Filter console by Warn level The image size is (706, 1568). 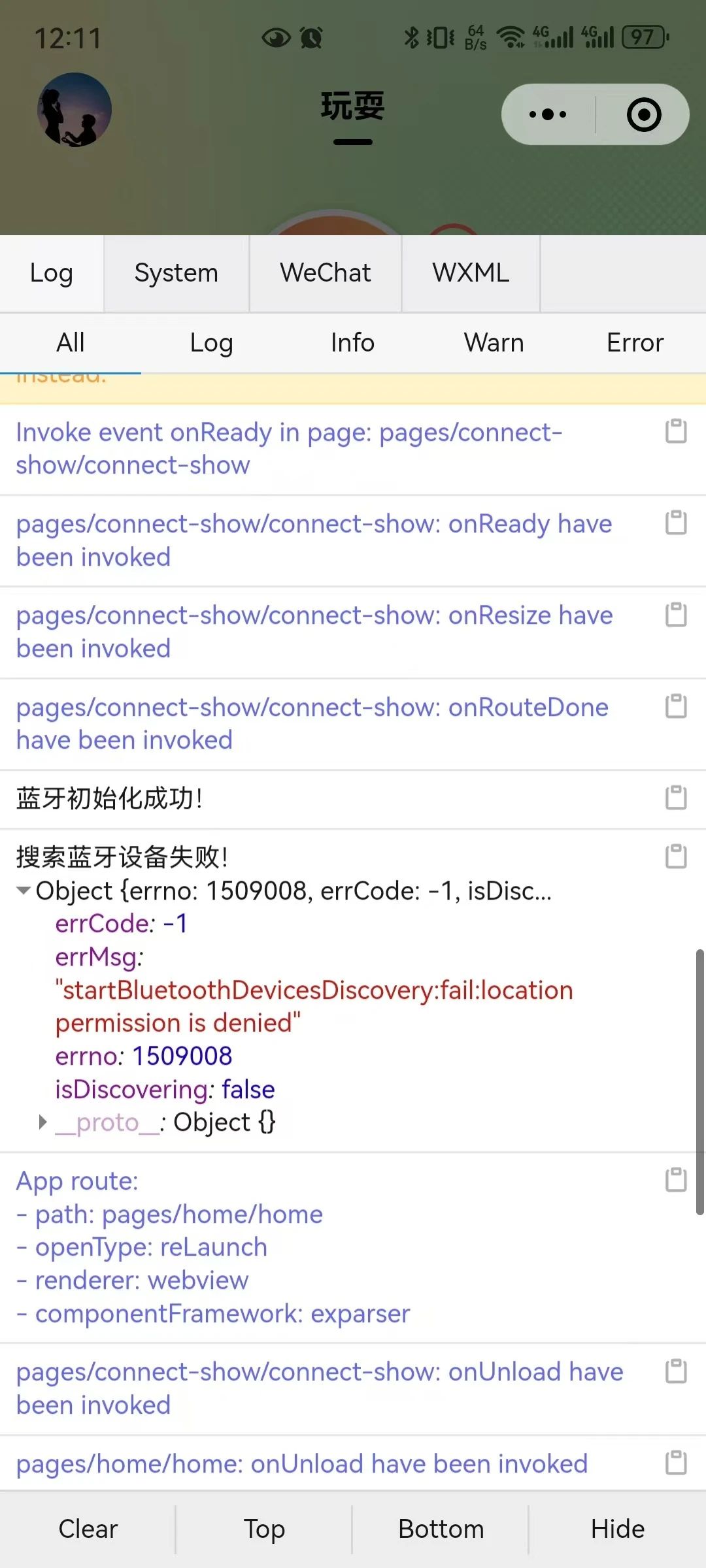tap(494, 343)
